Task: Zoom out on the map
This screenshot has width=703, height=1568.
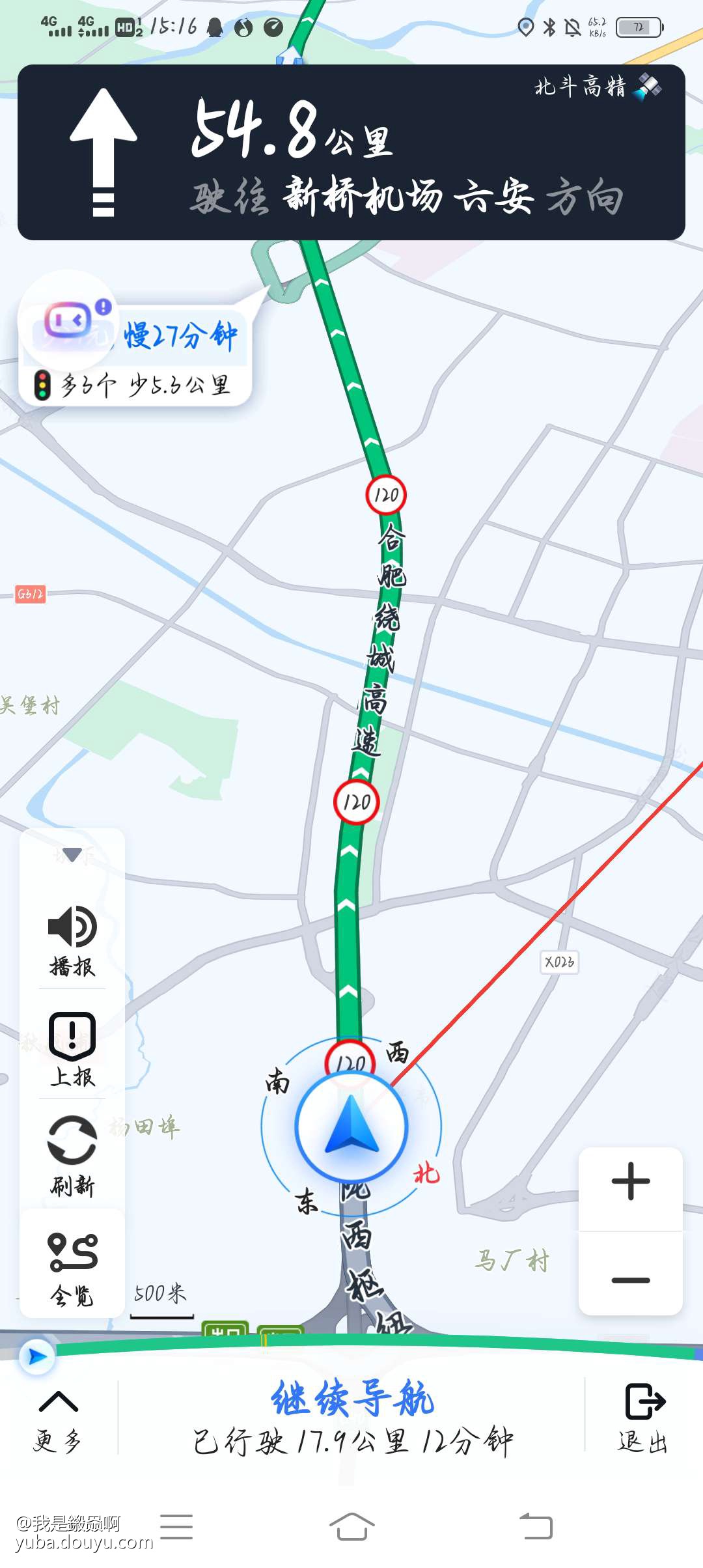Action: tap(630, 1280)
